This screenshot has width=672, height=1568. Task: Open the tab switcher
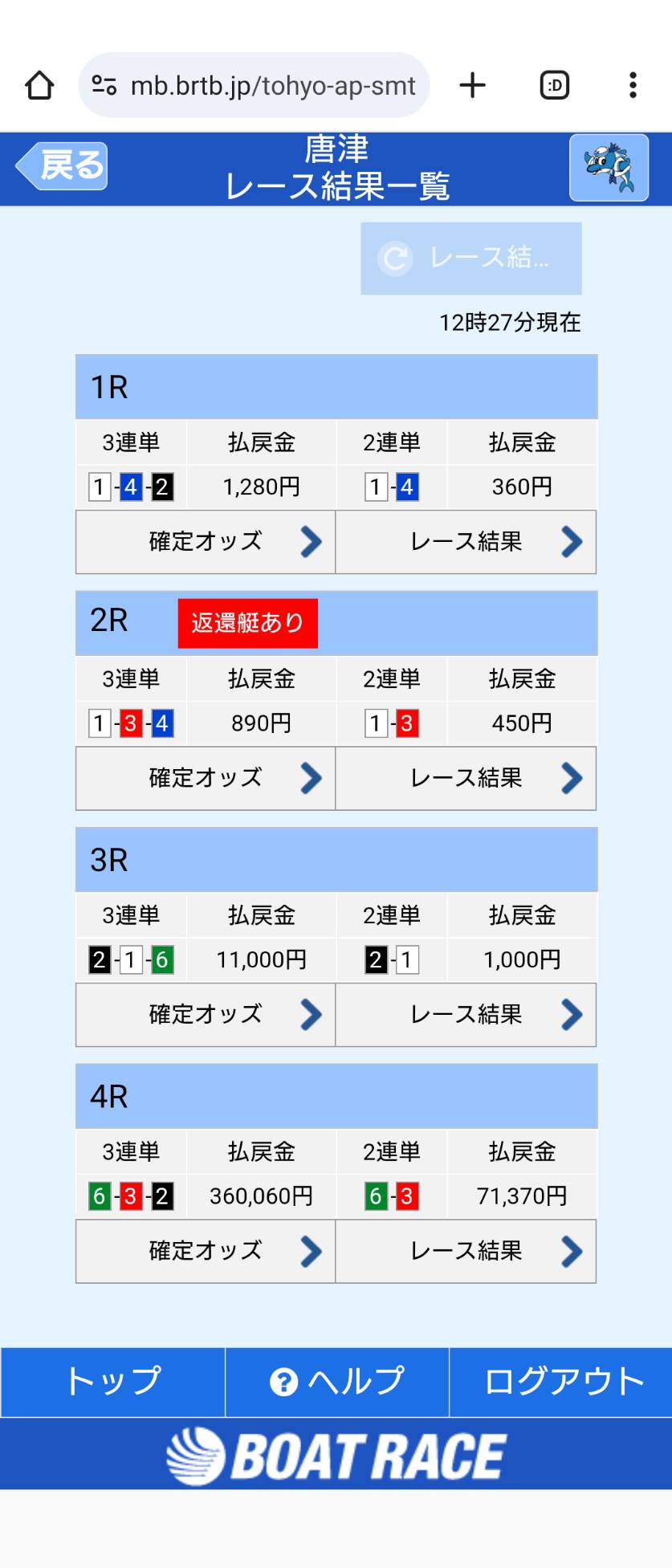(x=554, y=85)
